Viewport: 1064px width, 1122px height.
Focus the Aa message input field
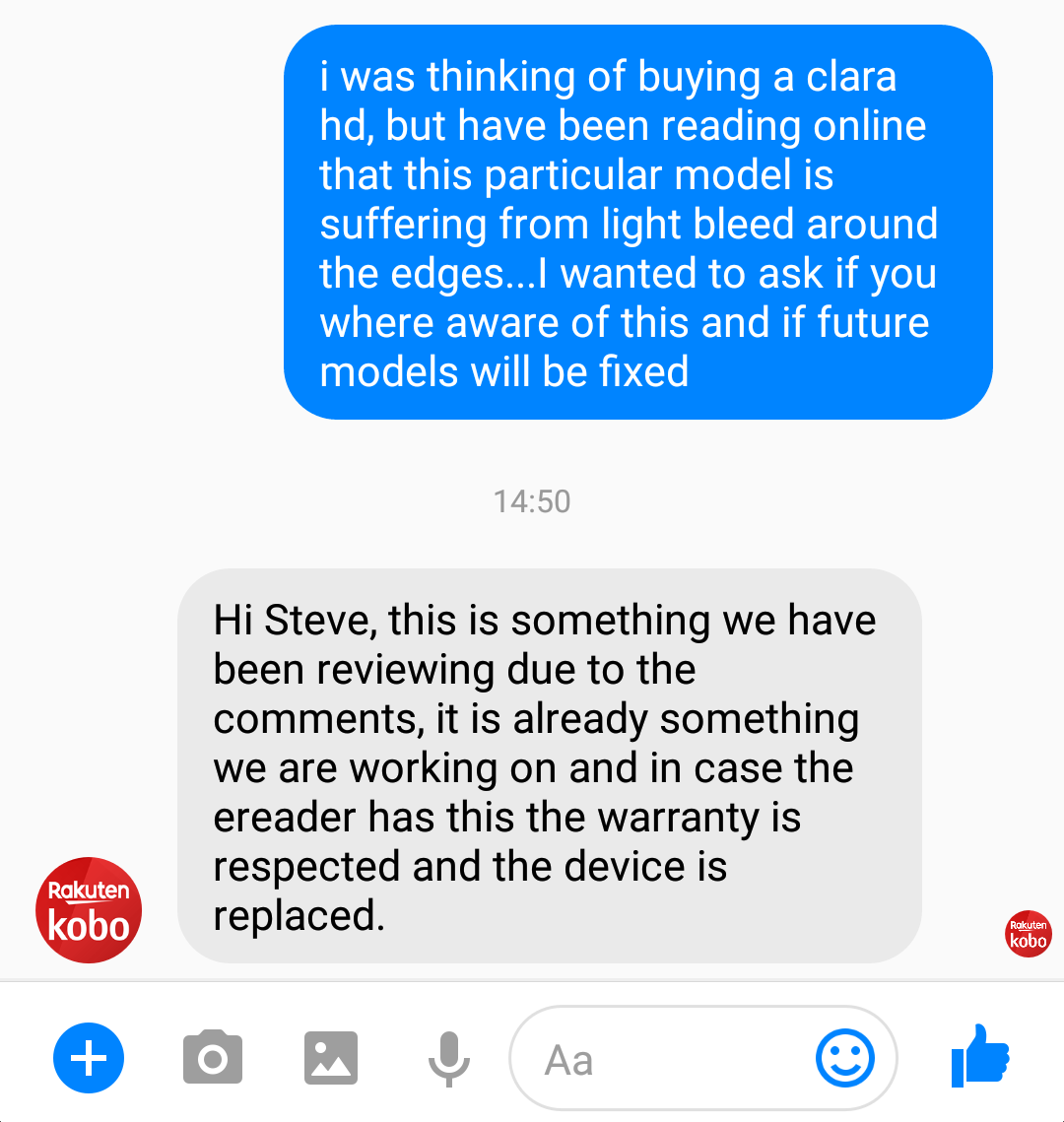[x=660, y=1060]
